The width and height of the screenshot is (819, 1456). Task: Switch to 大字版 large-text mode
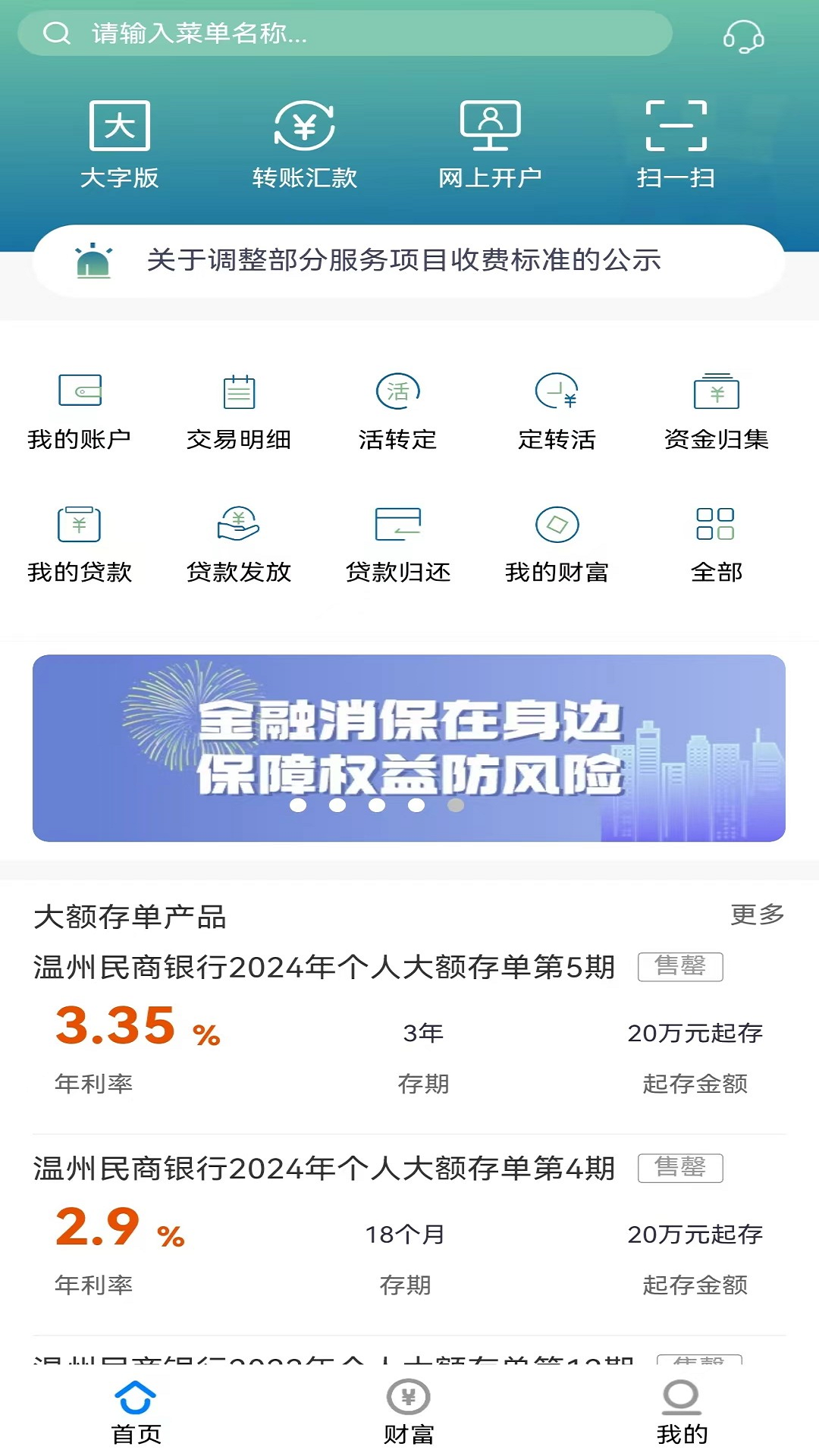coord(120,144)
